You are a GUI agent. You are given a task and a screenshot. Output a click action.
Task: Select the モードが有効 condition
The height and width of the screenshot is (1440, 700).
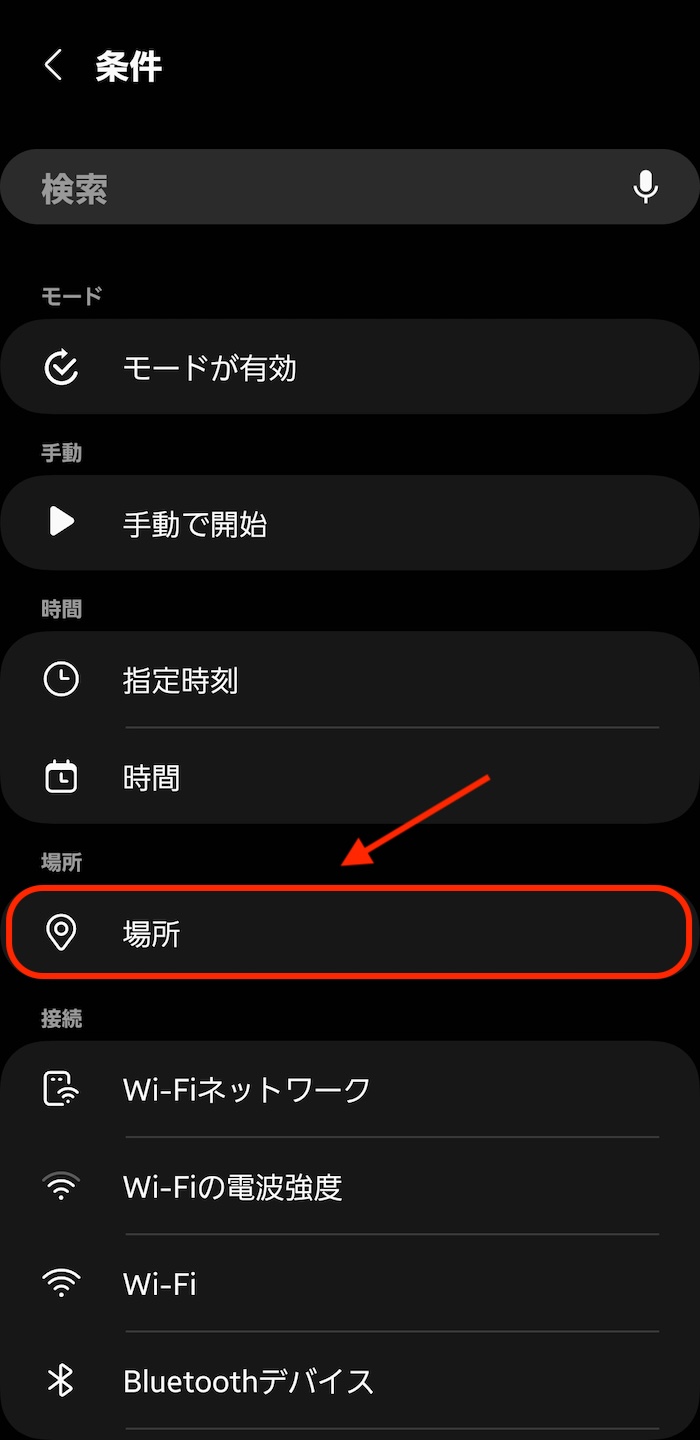(350, 367)
